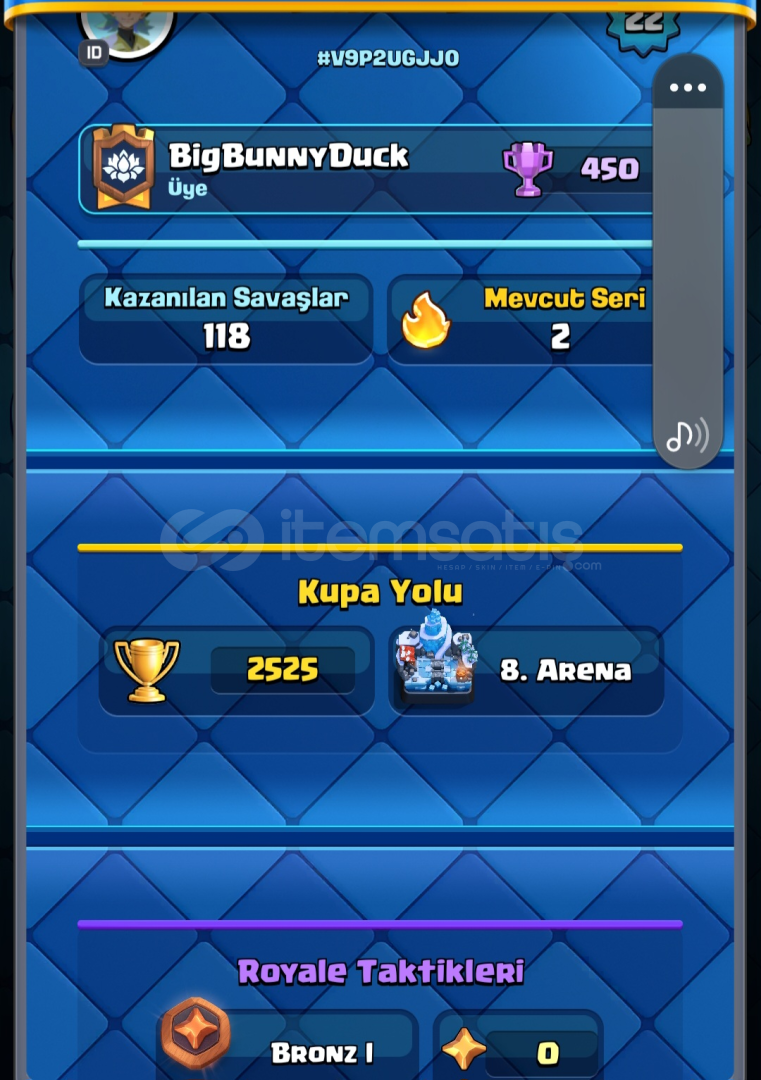Tap the music note sound icon
The image size is (761, 1080).
(687, 435)
